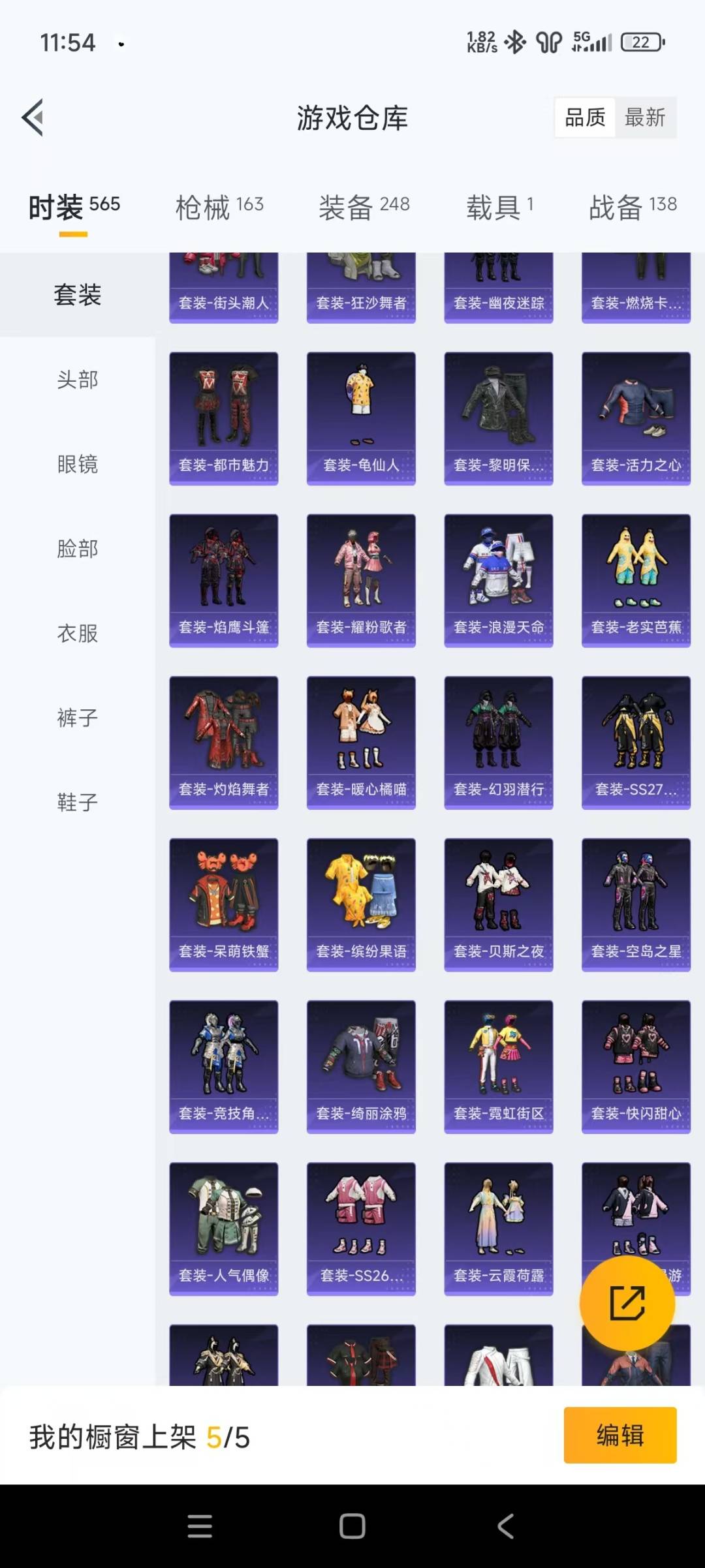Open the 套装-龟仙人 outfit
The height and width of the screenshot is (1568, 705).
[x=361, y=418]
